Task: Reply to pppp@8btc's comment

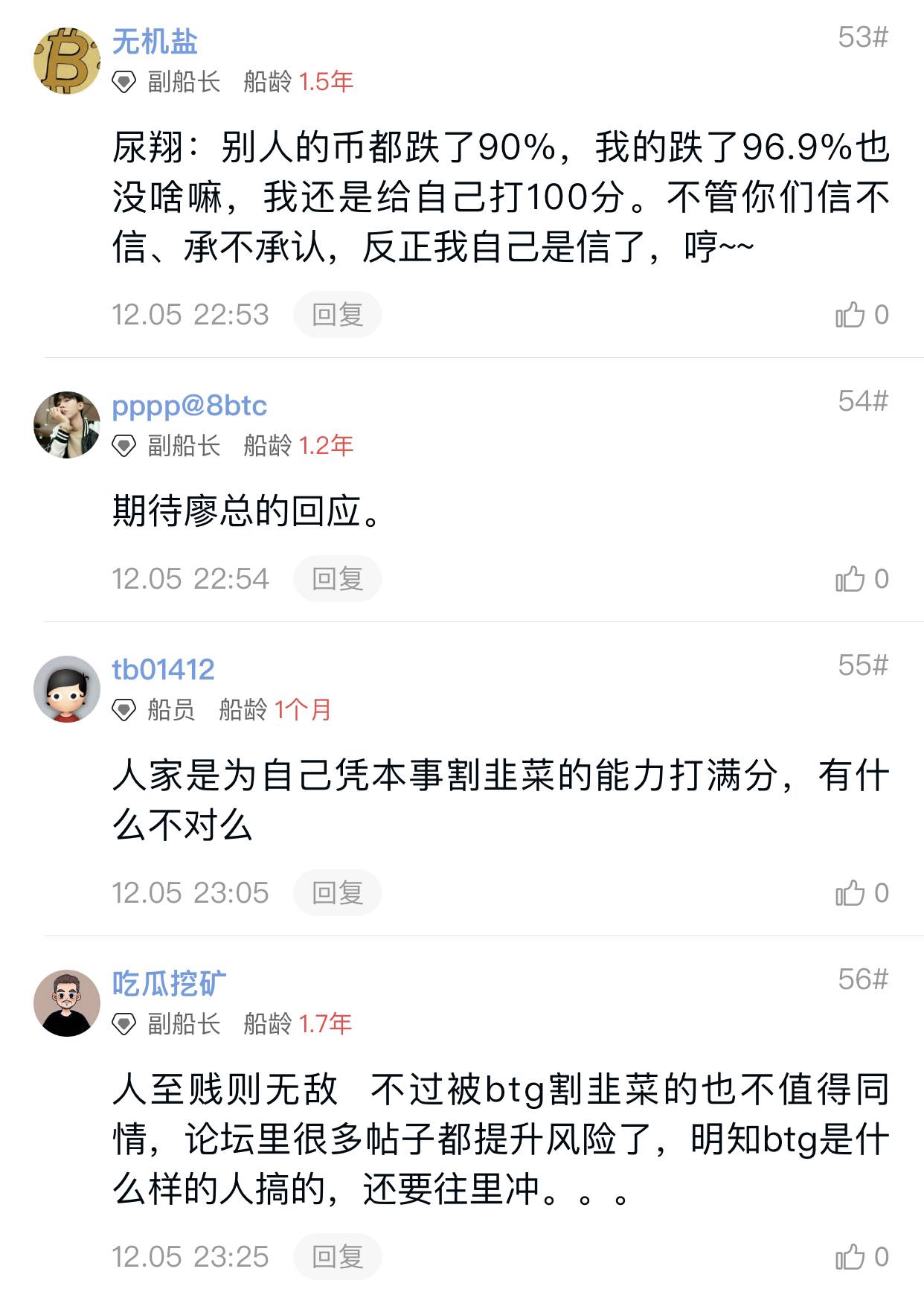Action: coord(337,579)
